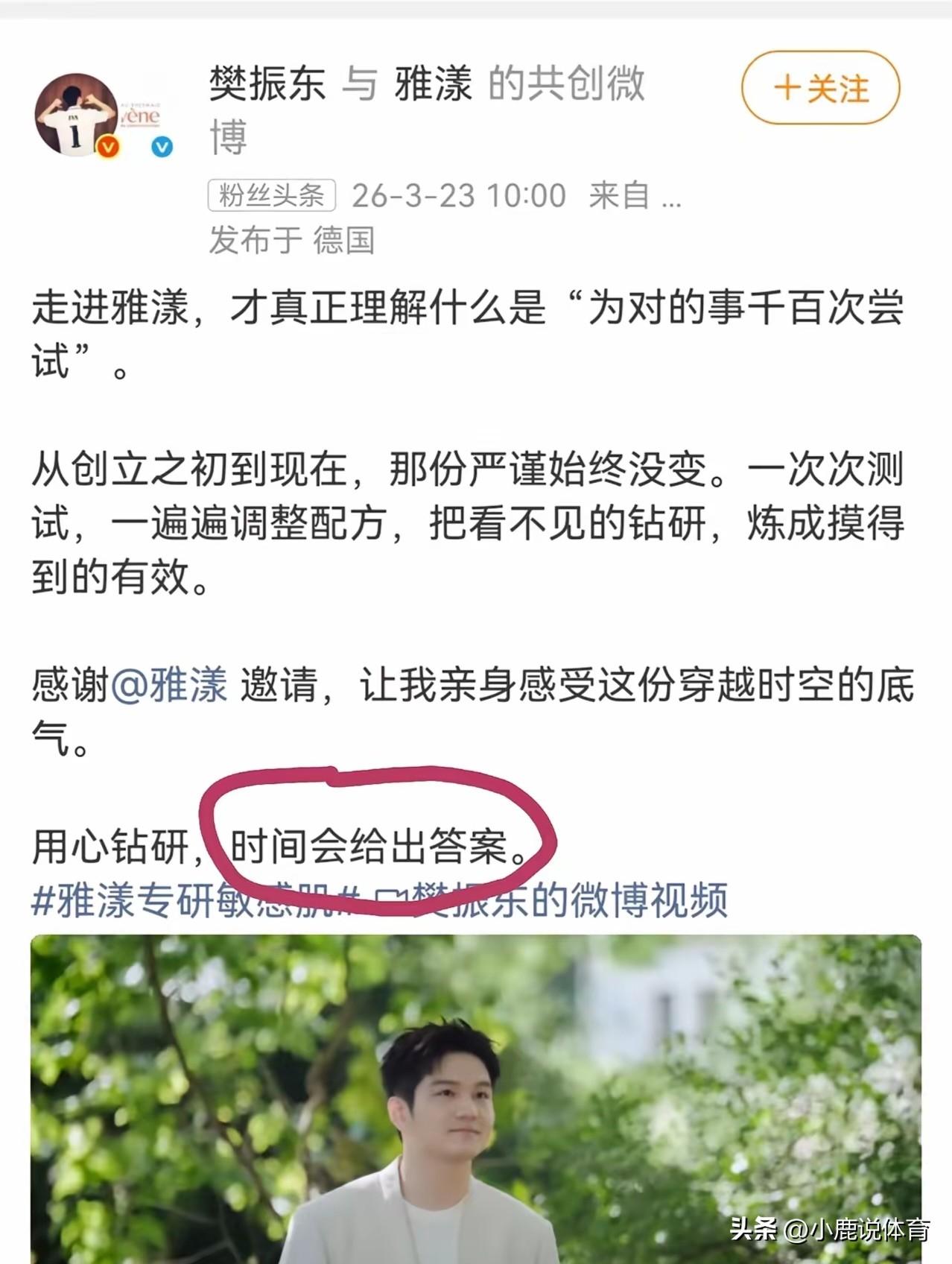Click the plus sign inside the follow button
The width and height of the screenshot is (952, 1264).
click(x=787, y=87)
